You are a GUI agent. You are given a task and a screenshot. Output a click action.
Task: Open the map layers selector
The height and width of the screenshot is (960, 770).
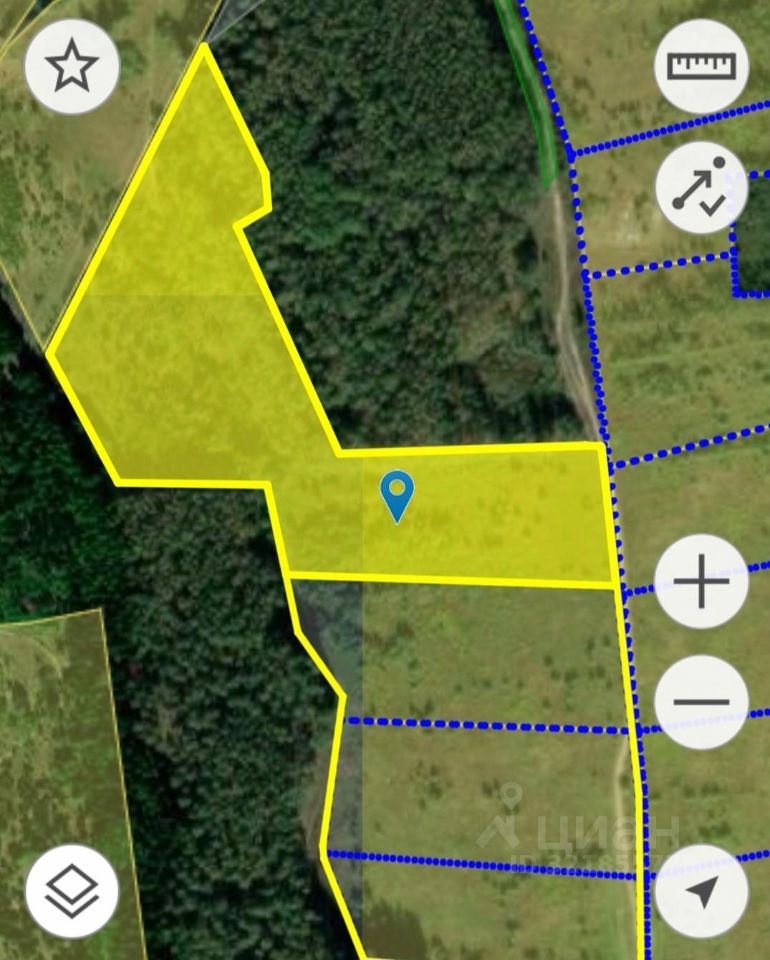coord(72,890)
